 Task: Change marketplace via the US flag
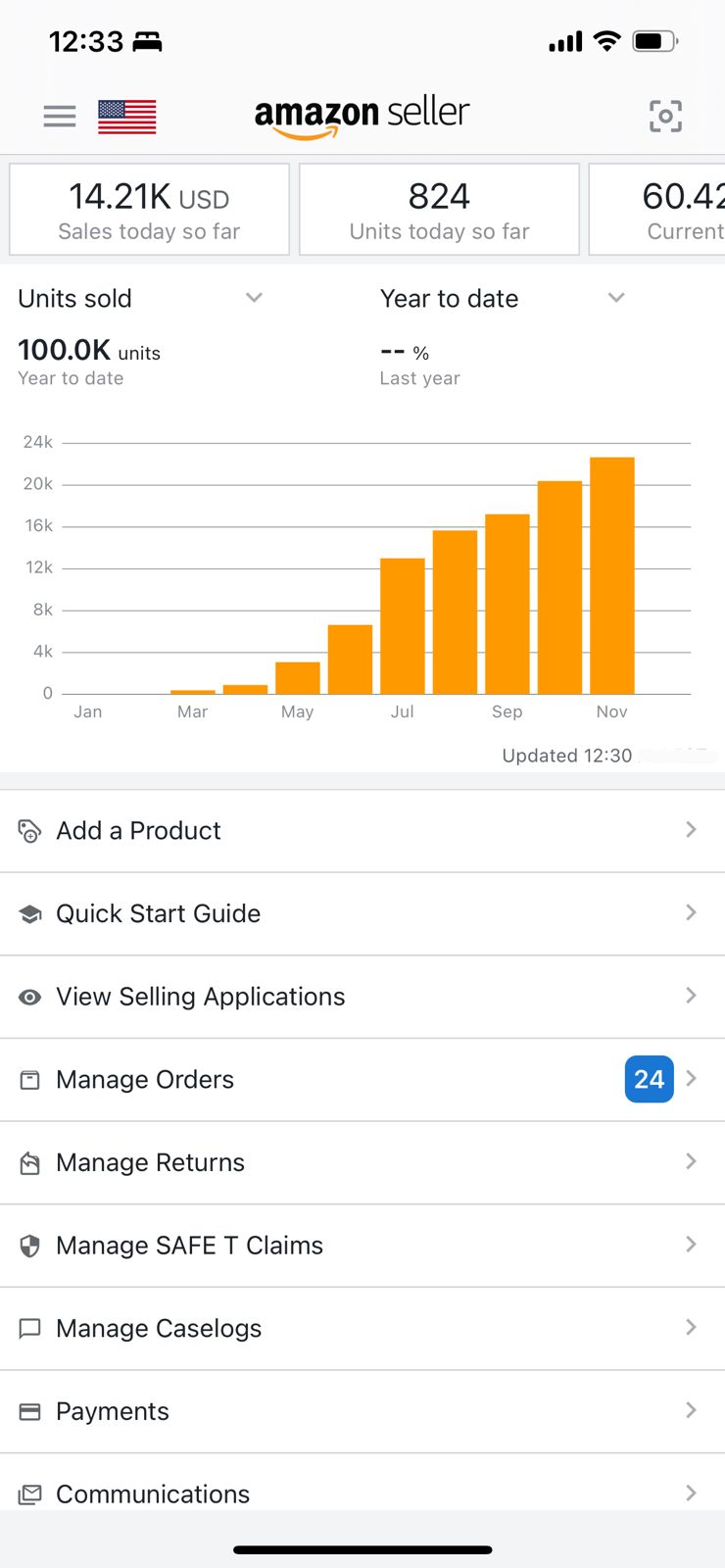(x=127, y=117)
